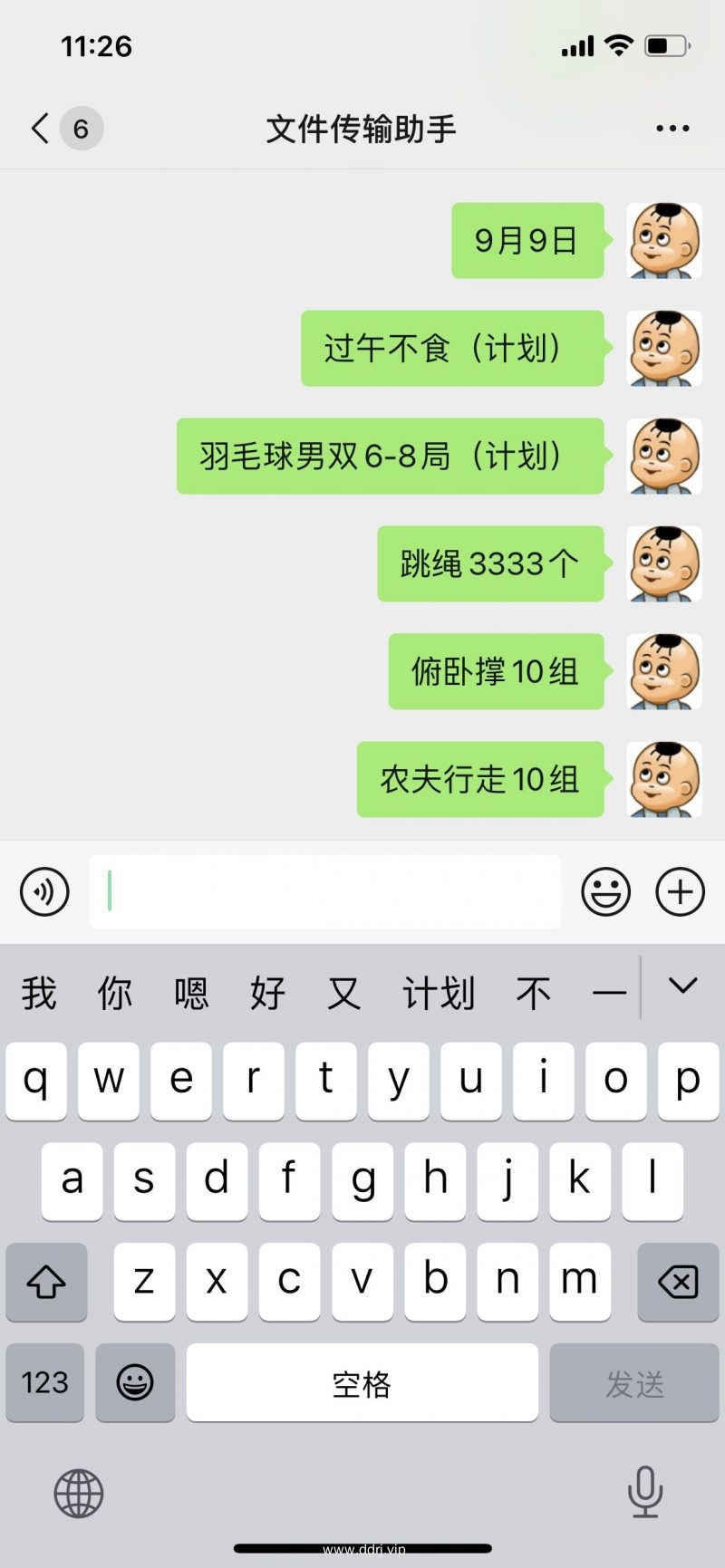
Task: Open the emoji sticker panel
Action: (605, 891)
